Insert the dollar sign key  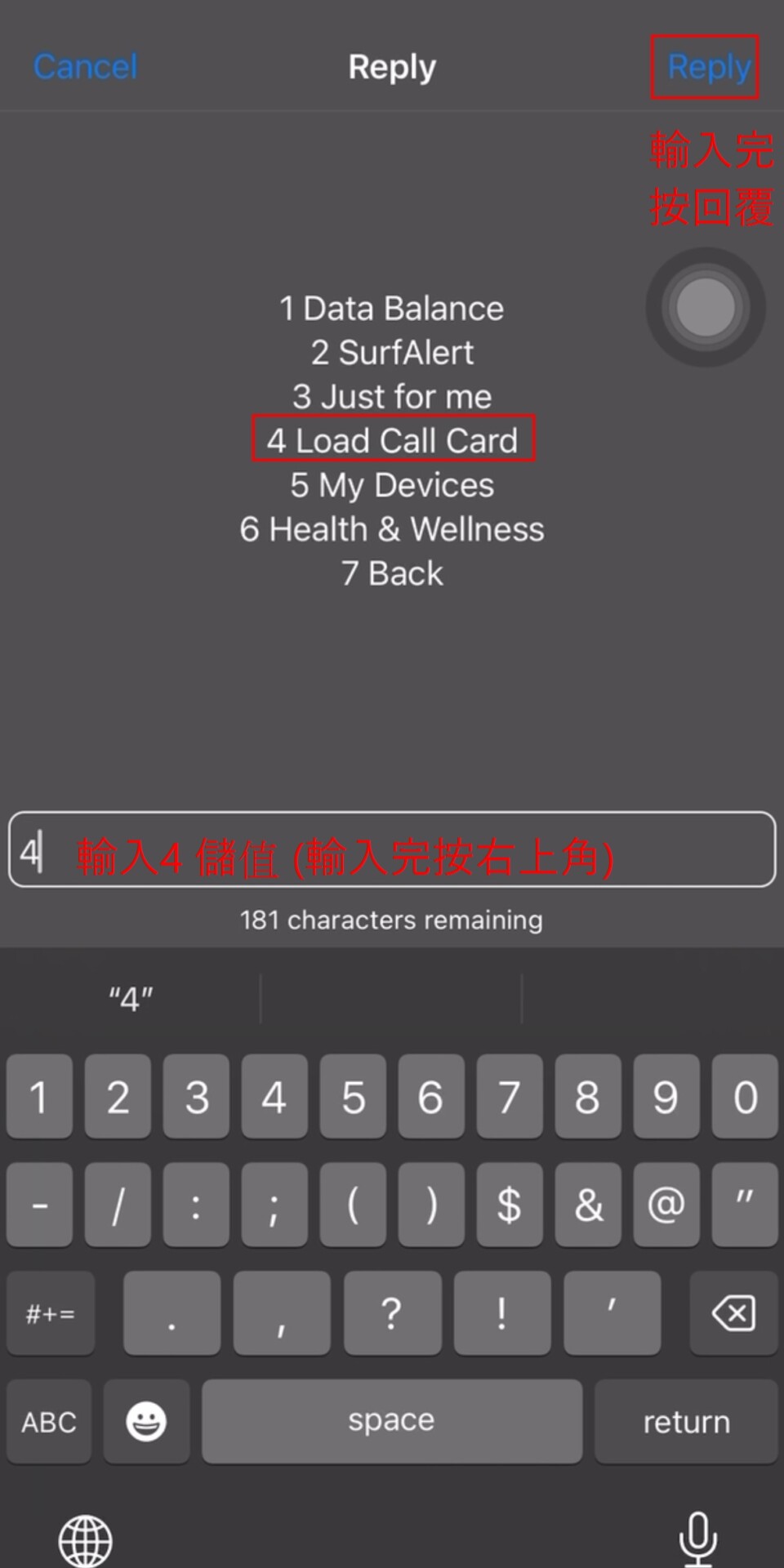509,1205
